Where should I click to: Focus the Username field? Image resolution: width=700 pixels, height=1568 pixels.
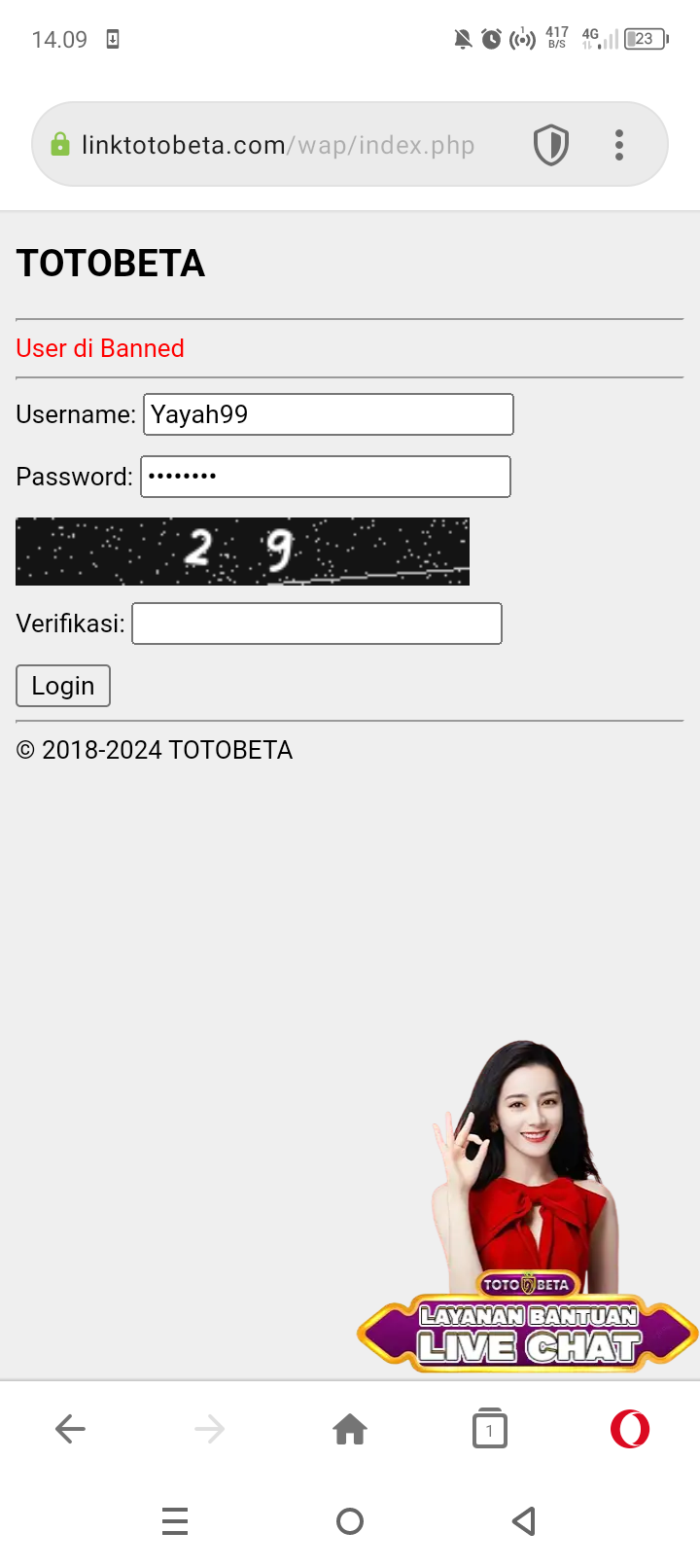pos(329,414)
